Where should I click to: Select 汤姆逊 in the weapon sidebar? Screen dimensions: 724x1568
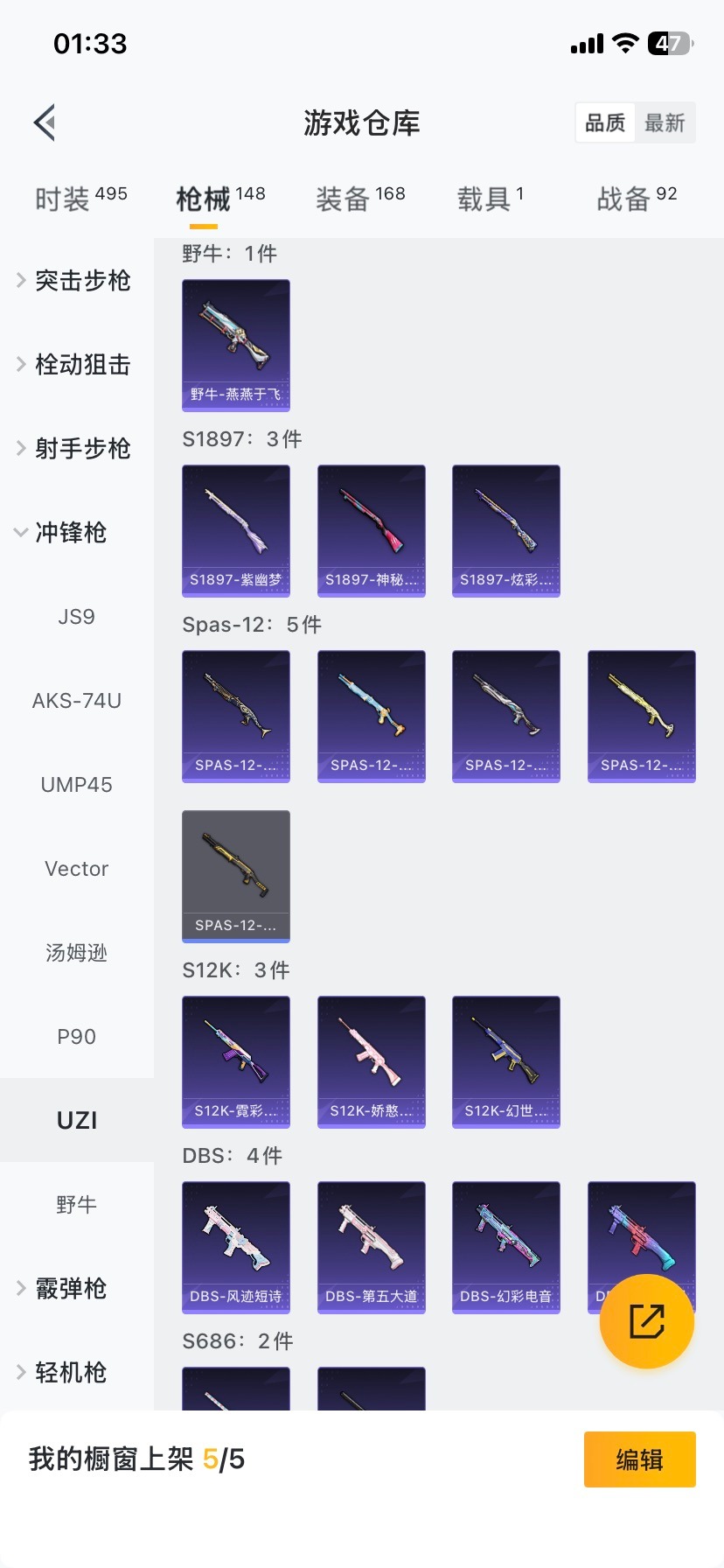(x=76, y=953)
